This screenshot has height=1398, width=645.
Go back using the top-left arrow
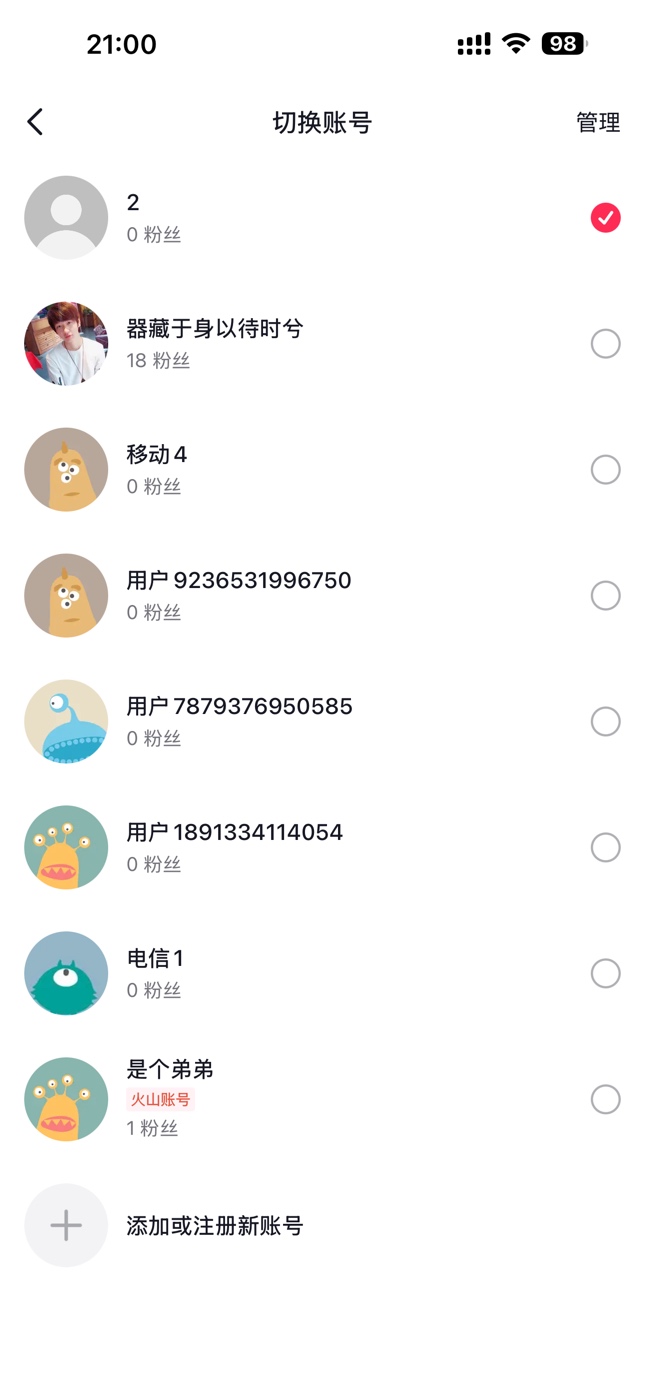tap(35, 122)
